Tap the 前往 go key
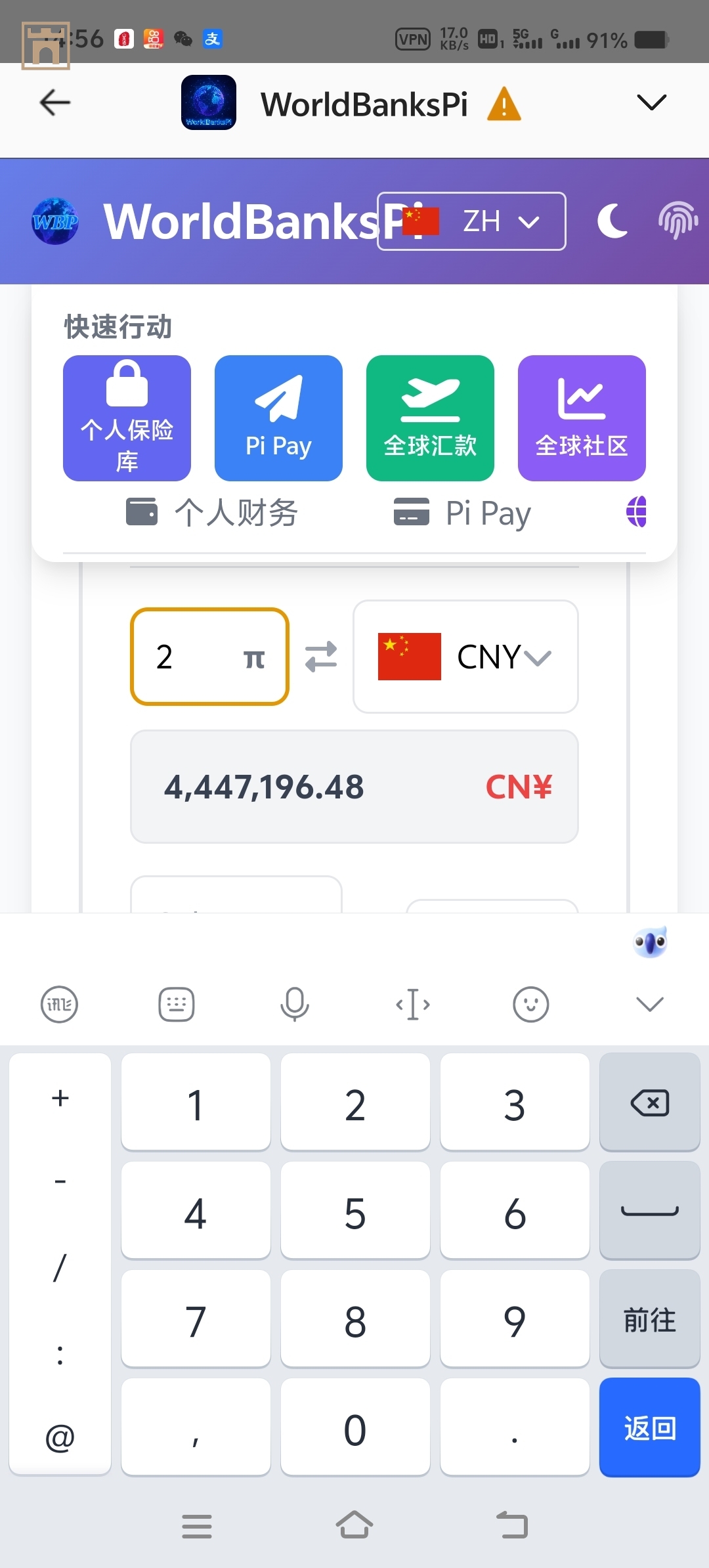Viewport: 709px width, 1568px height. tap(649, 1319)
